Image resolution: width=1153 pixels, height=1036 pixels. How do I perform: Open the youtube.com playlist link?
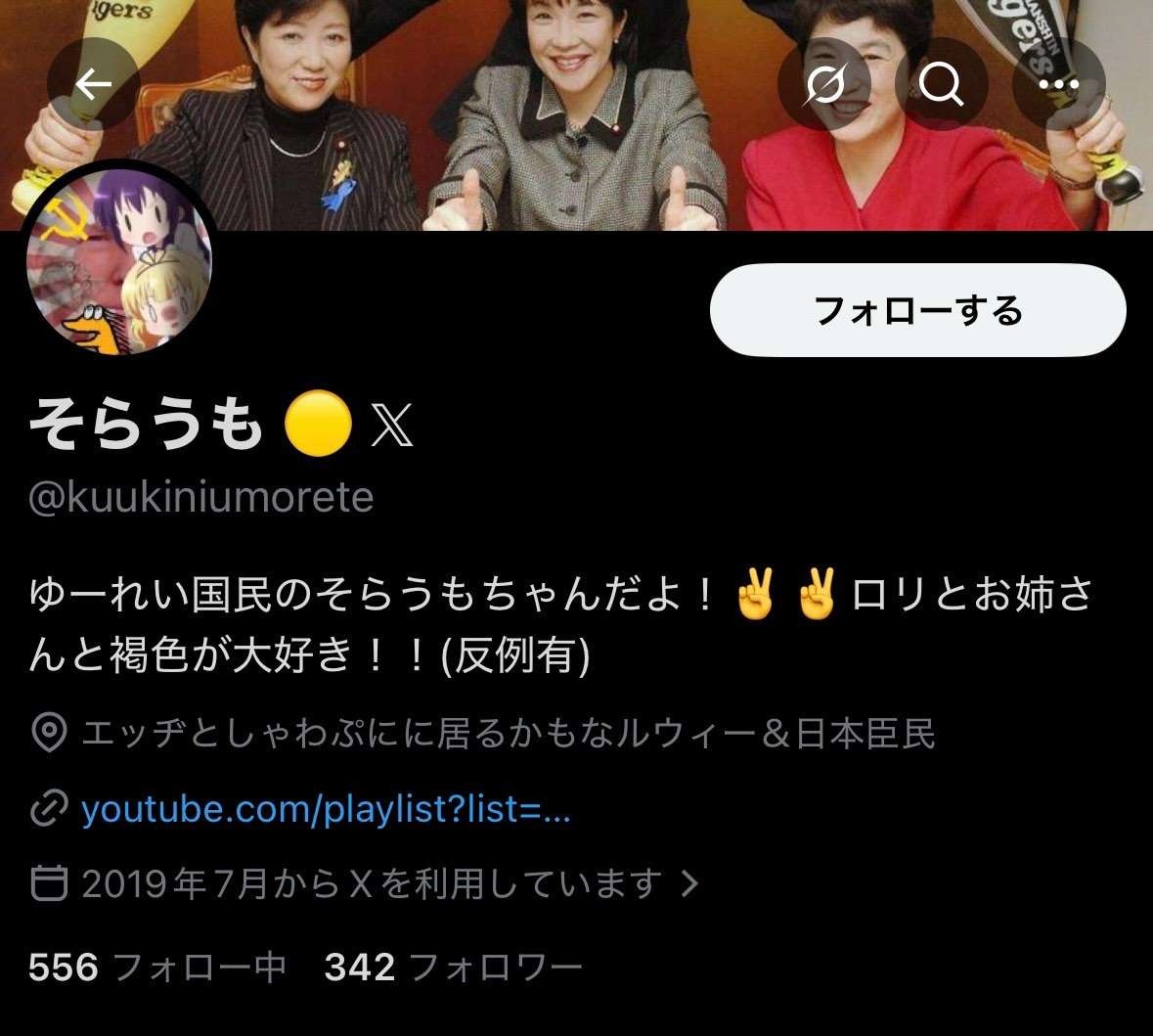pos(325,810)
